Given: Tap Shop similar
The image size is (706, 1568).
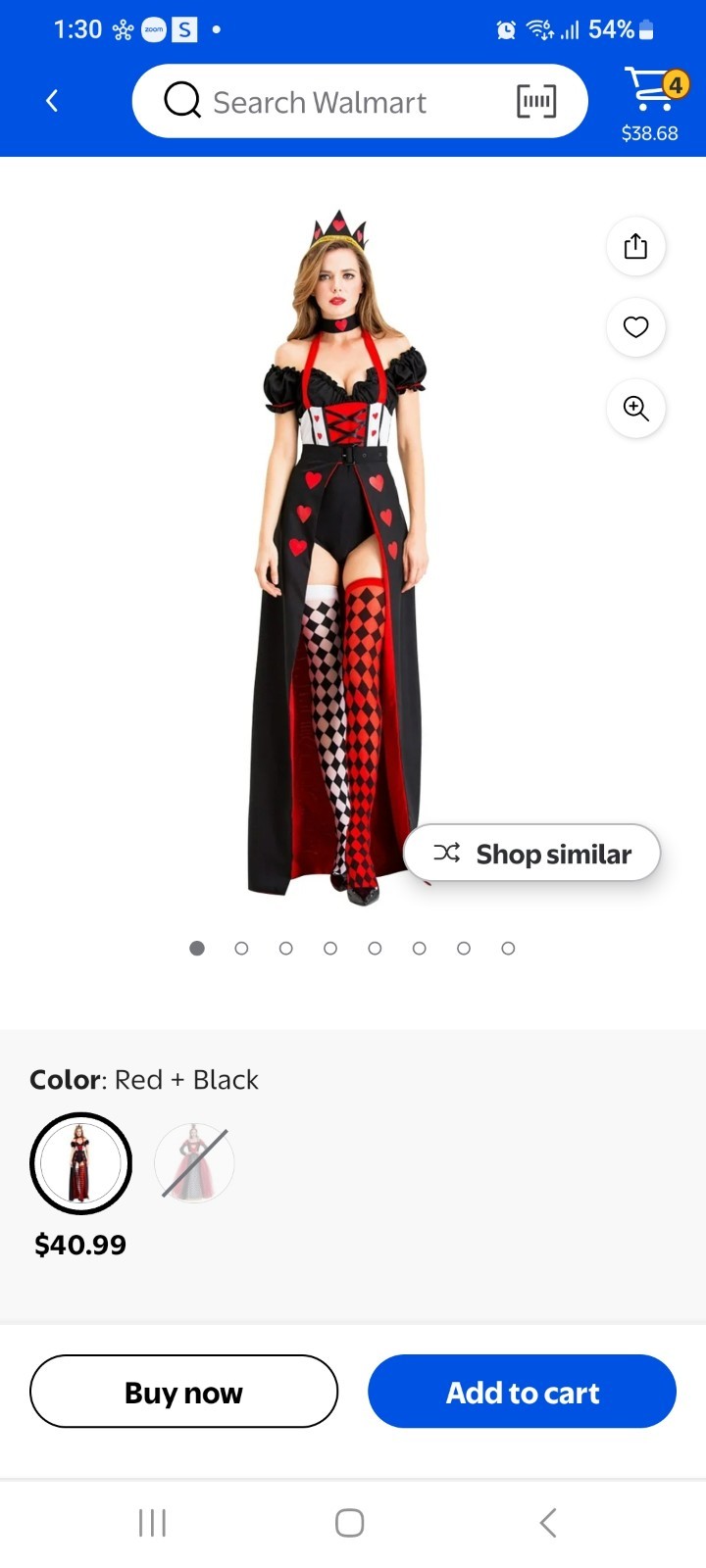Looking at the screenshot, I should (x=532, y=854).
